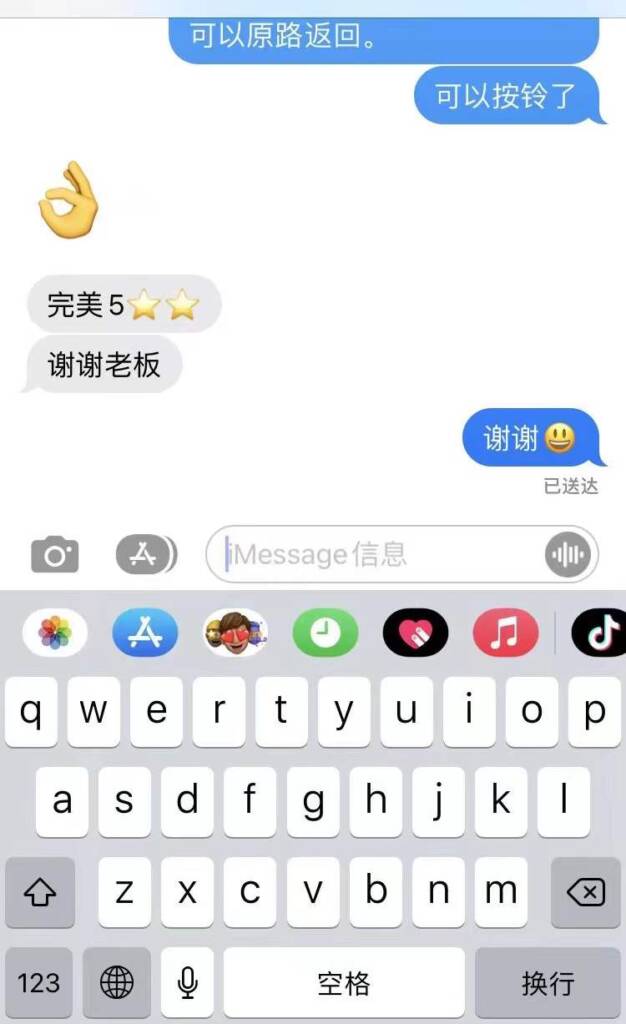This screenshot has height=1024, width=626.
Task: Hit the 换行 return key
Action: (547, 983)
